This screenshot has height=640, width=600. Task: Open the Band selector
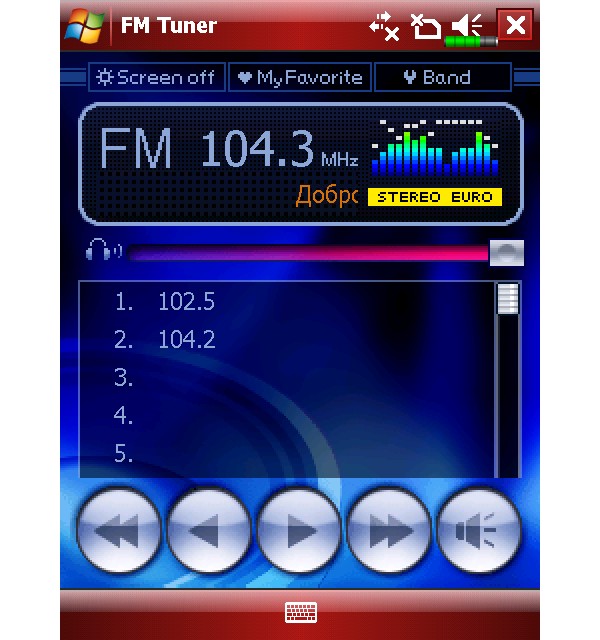pos(442,77)
